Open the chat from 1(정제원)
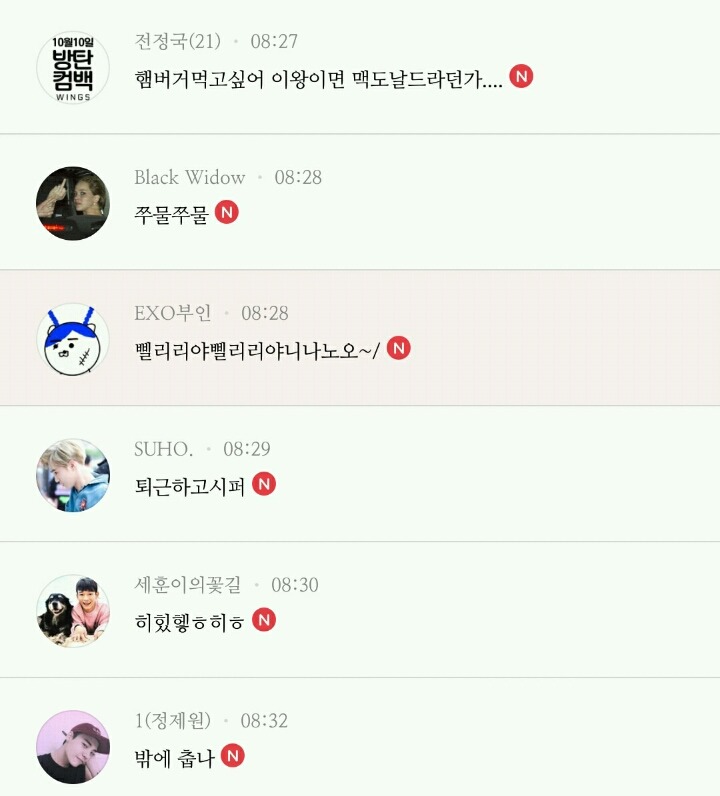 pyautogui.click(x=360, y=737)
